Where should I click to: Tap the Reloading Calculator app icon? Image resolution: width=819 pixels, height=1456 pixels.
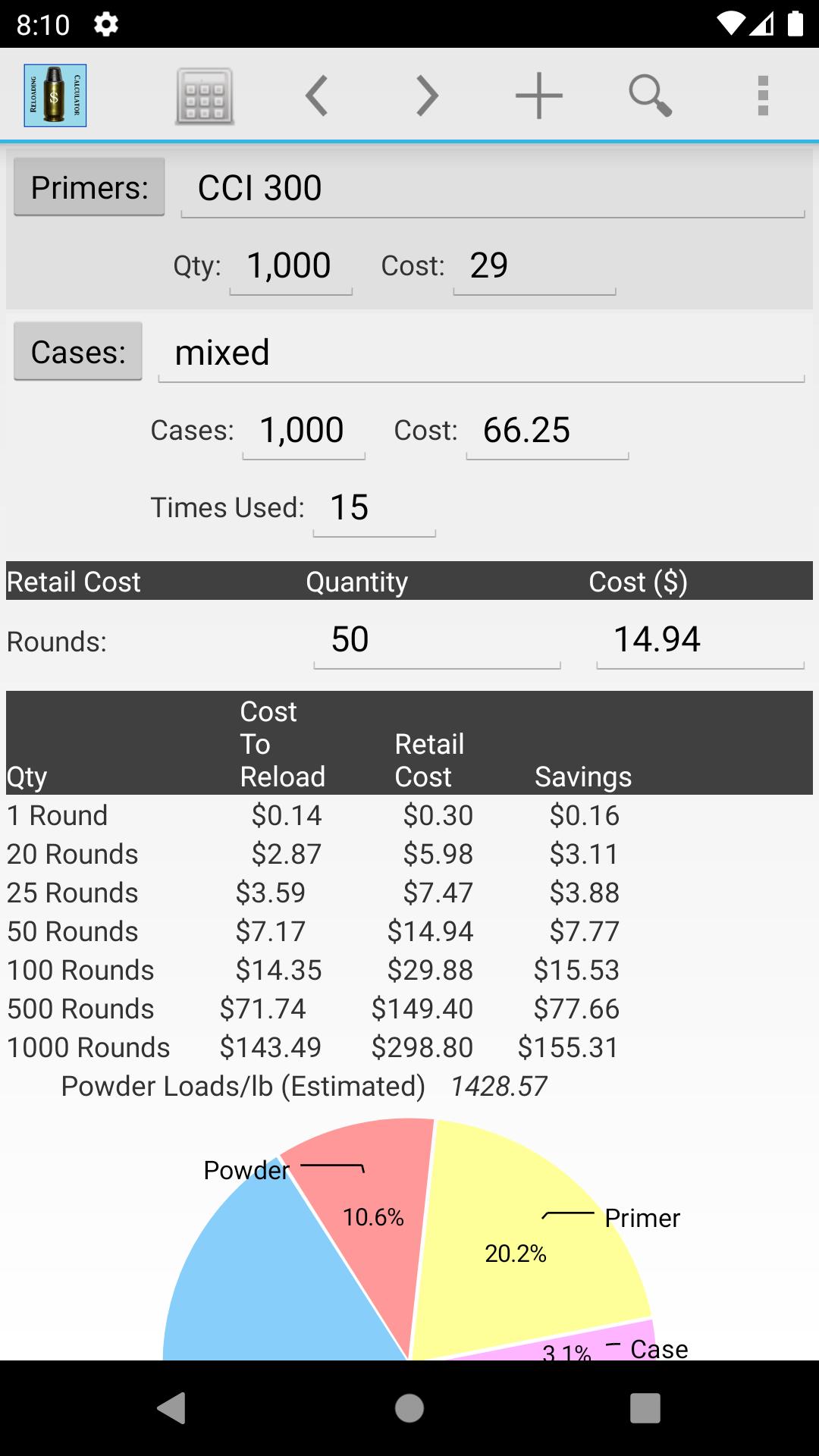[x=55, y=96]
